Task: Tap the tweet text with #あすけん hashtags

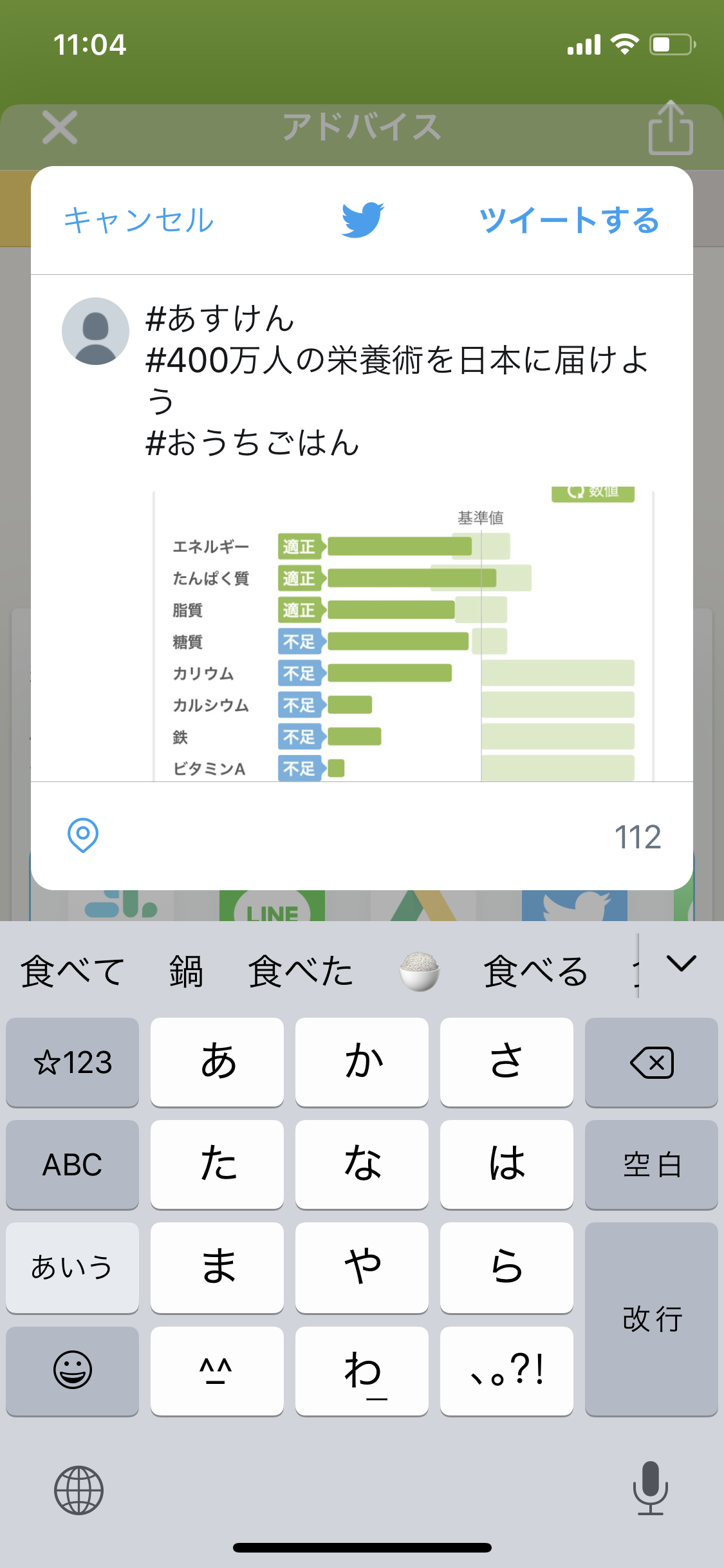Action: (x=398, y=380)
